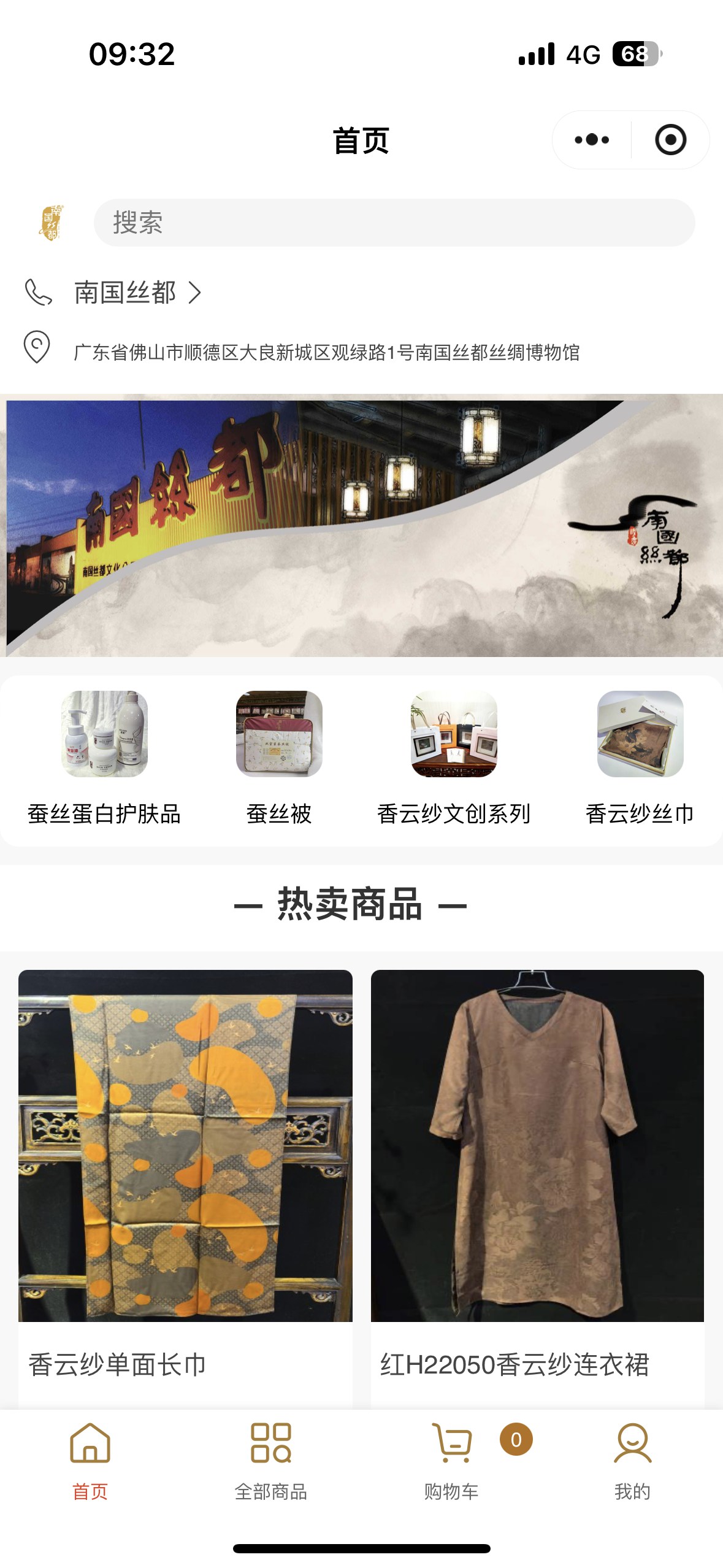Tap the 搜索 search field
The height and width of the screenshot is (1568, 723).
pyautogui.click(x=394, y=223)
